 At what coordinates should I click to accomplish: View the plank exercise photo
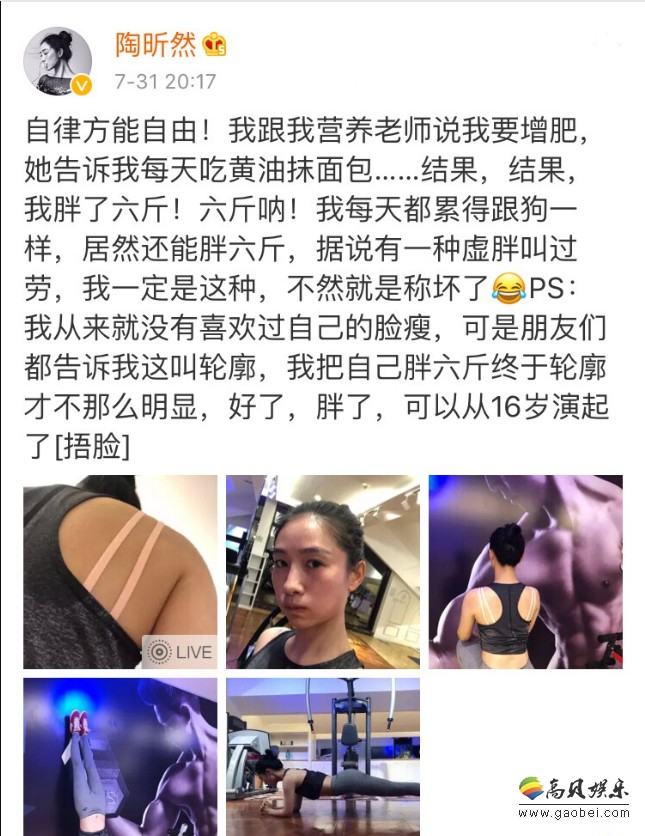coord(322,756)
